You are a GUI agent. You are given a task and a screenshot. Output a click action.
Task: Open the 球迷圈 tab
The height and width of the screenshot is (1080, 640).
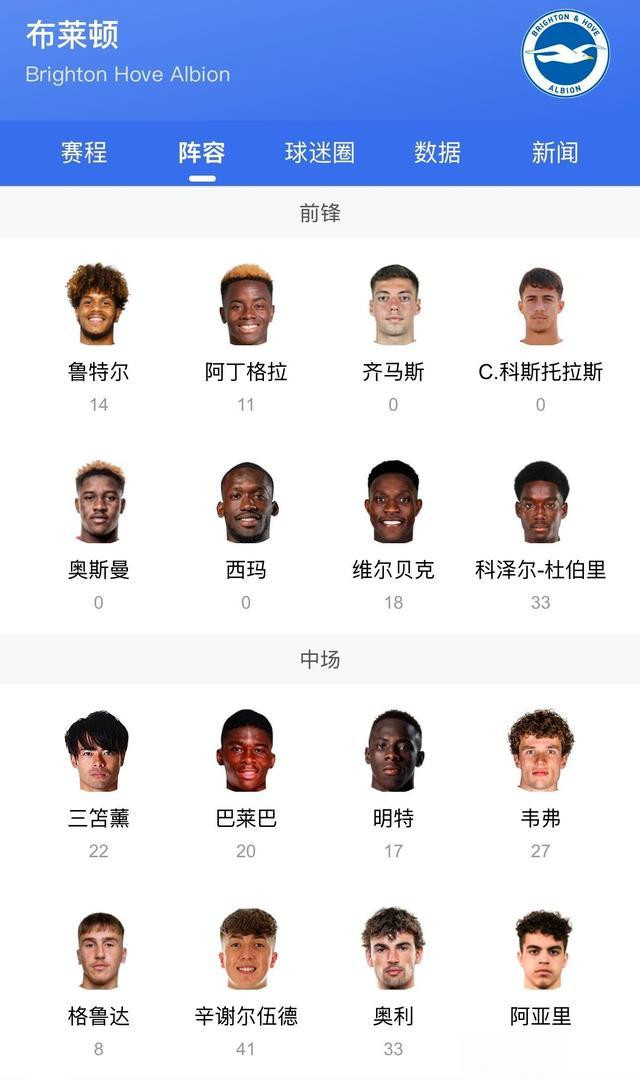click(x=320, y=152)
